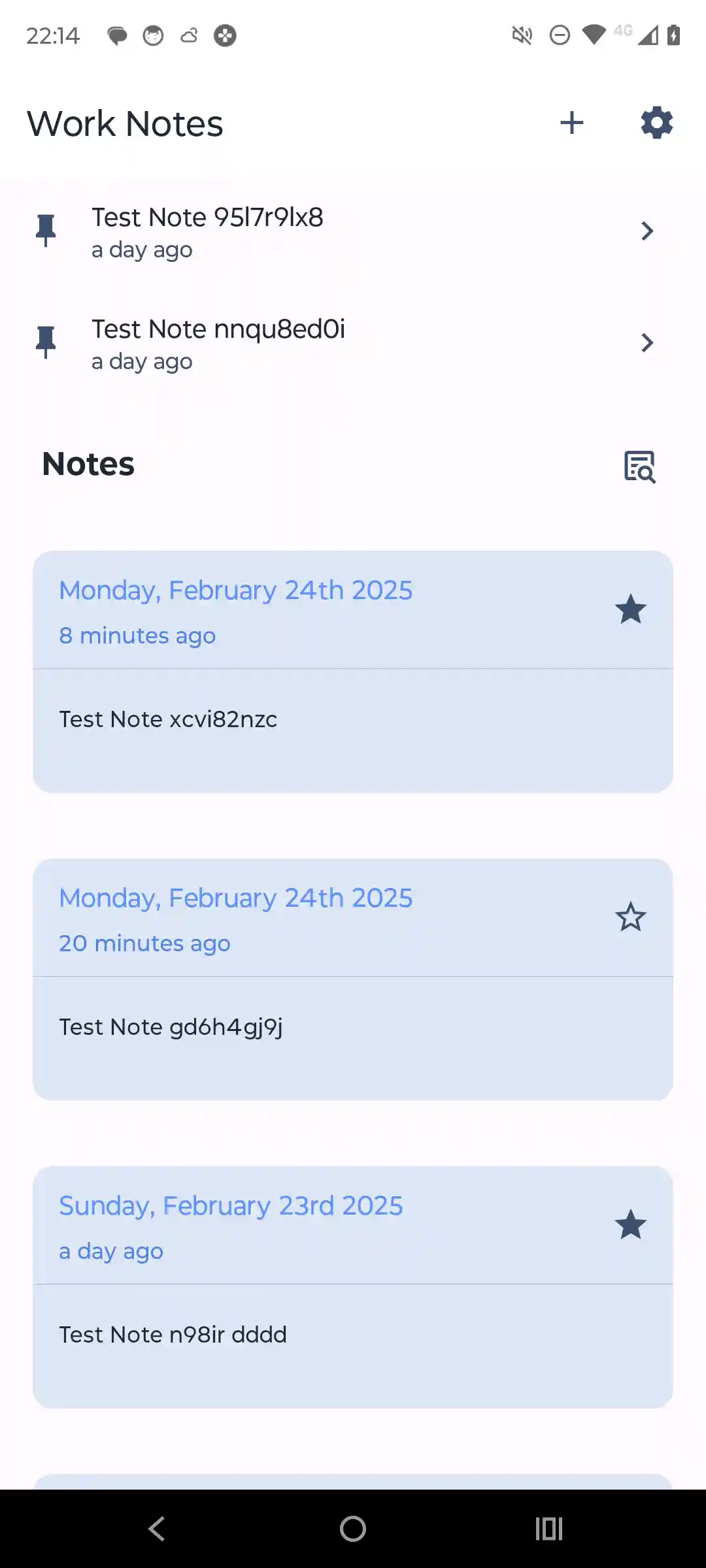Return to the home screen
The height and width of the screenshot is (1568, 706).
353,1529
